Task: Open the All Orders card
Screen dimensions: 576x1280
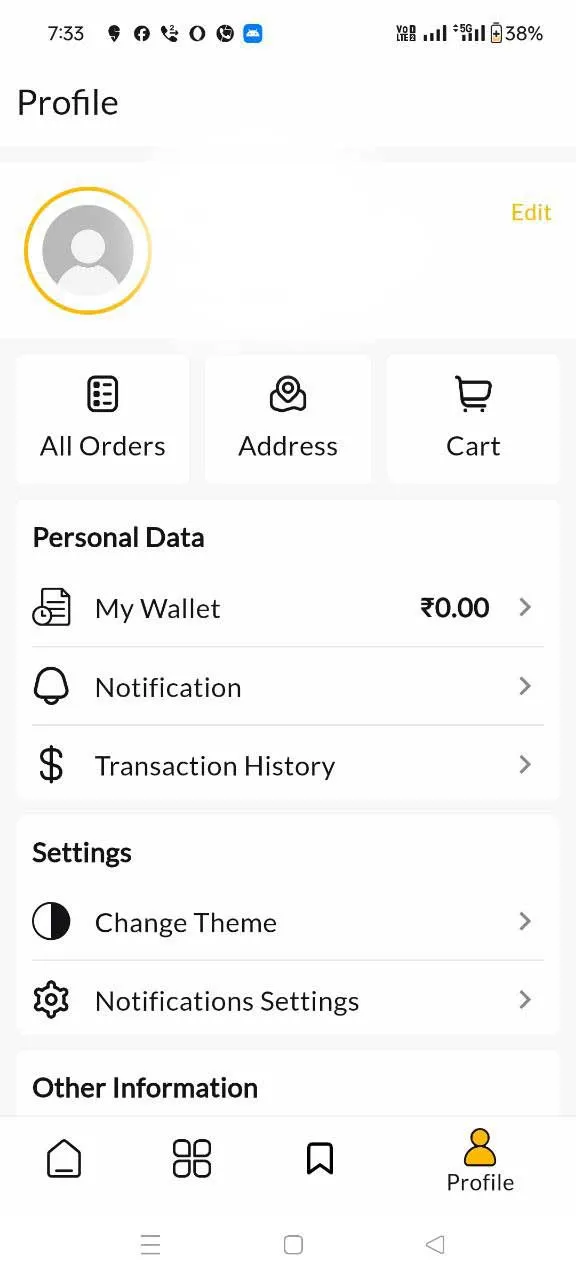Action: (103, 419)
